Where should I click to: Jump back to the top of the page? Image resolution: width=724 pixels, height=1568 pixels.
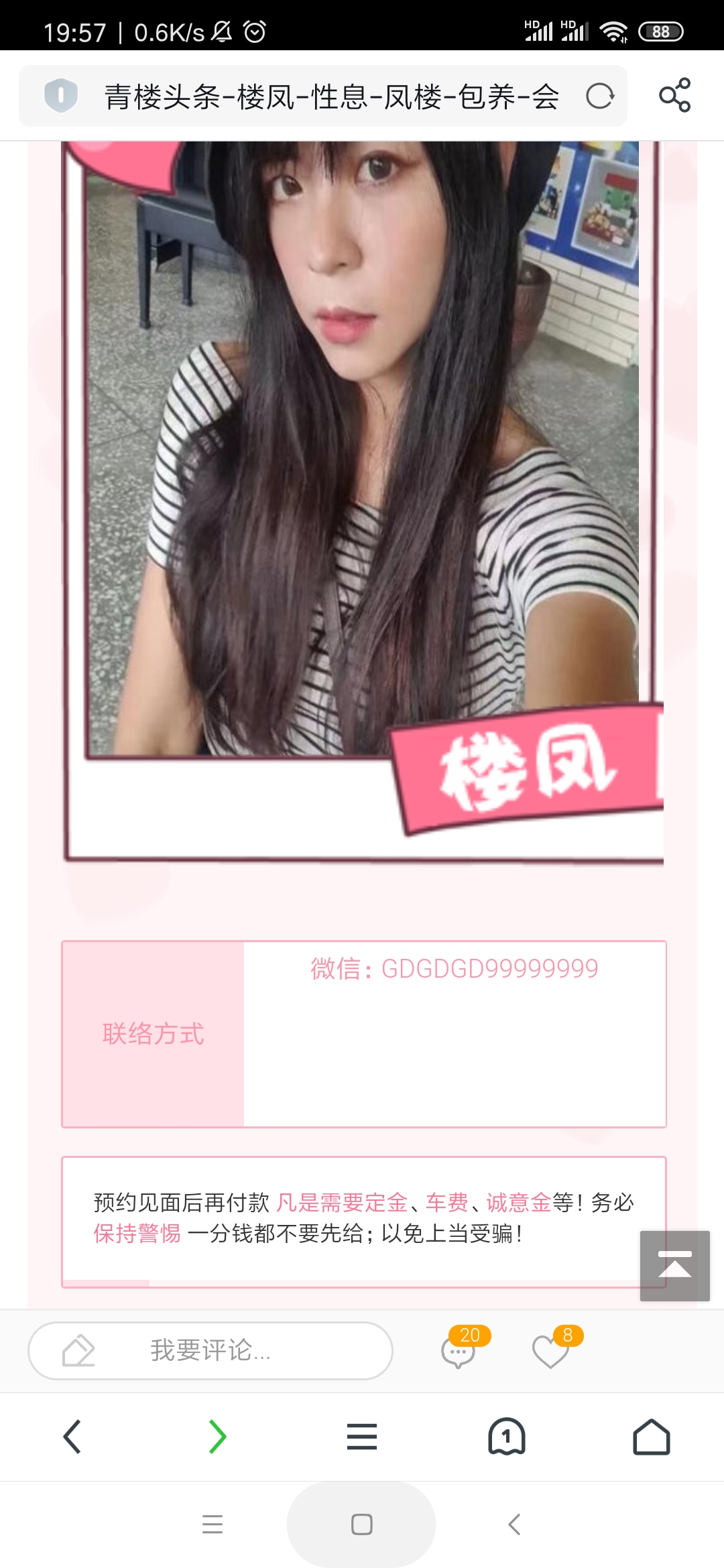pos(674,1265)
